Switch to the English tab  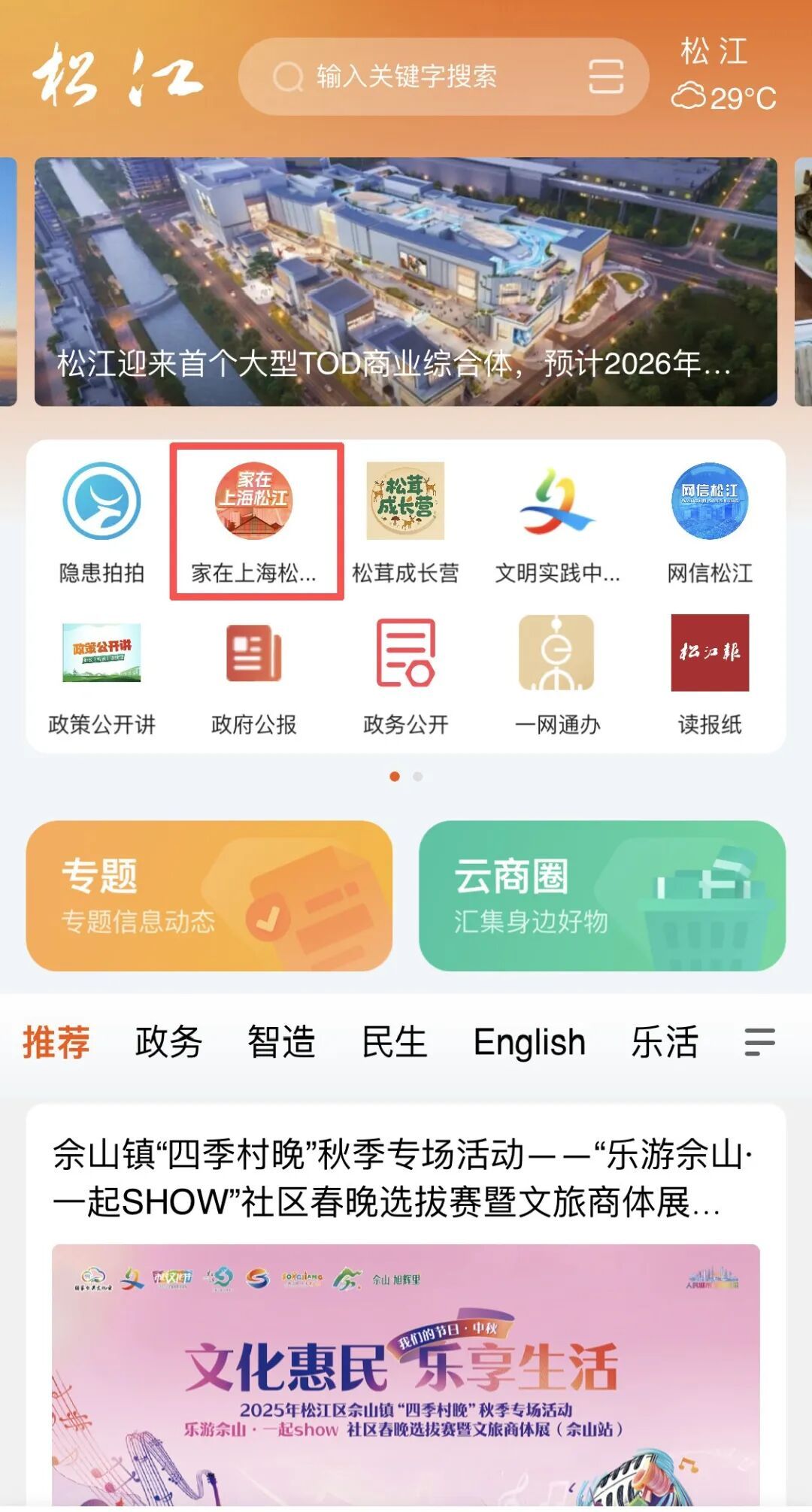(x=529, y=1042)
